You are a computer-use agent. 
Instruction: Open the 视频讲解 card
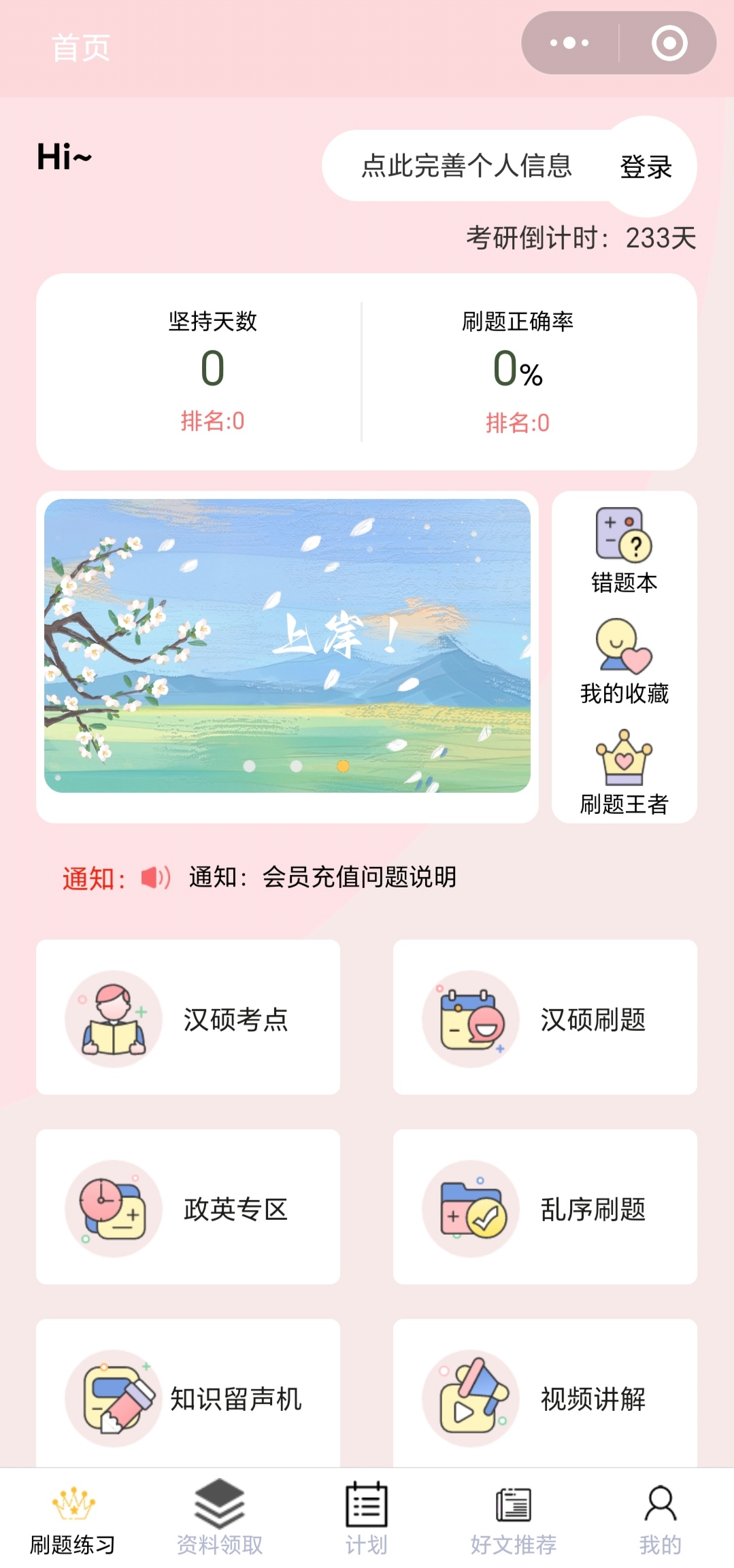[545, 1394]
